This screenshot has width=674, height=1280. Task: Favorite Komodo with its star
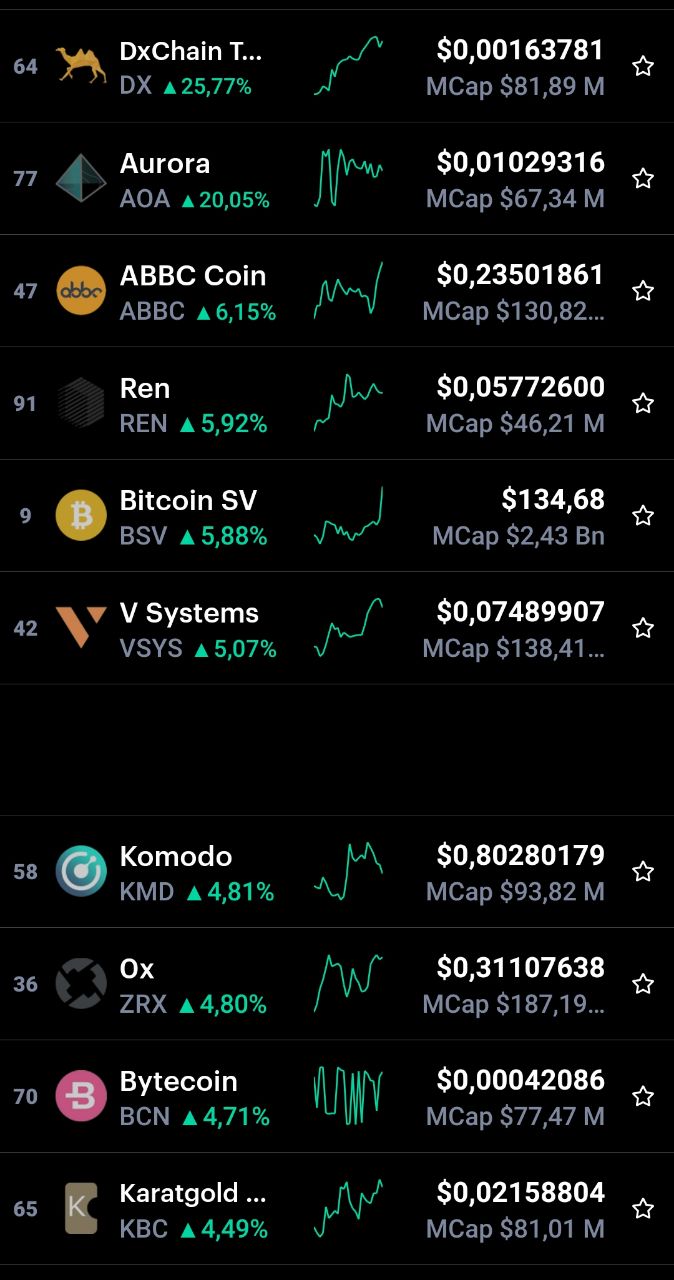coord(643,871)
